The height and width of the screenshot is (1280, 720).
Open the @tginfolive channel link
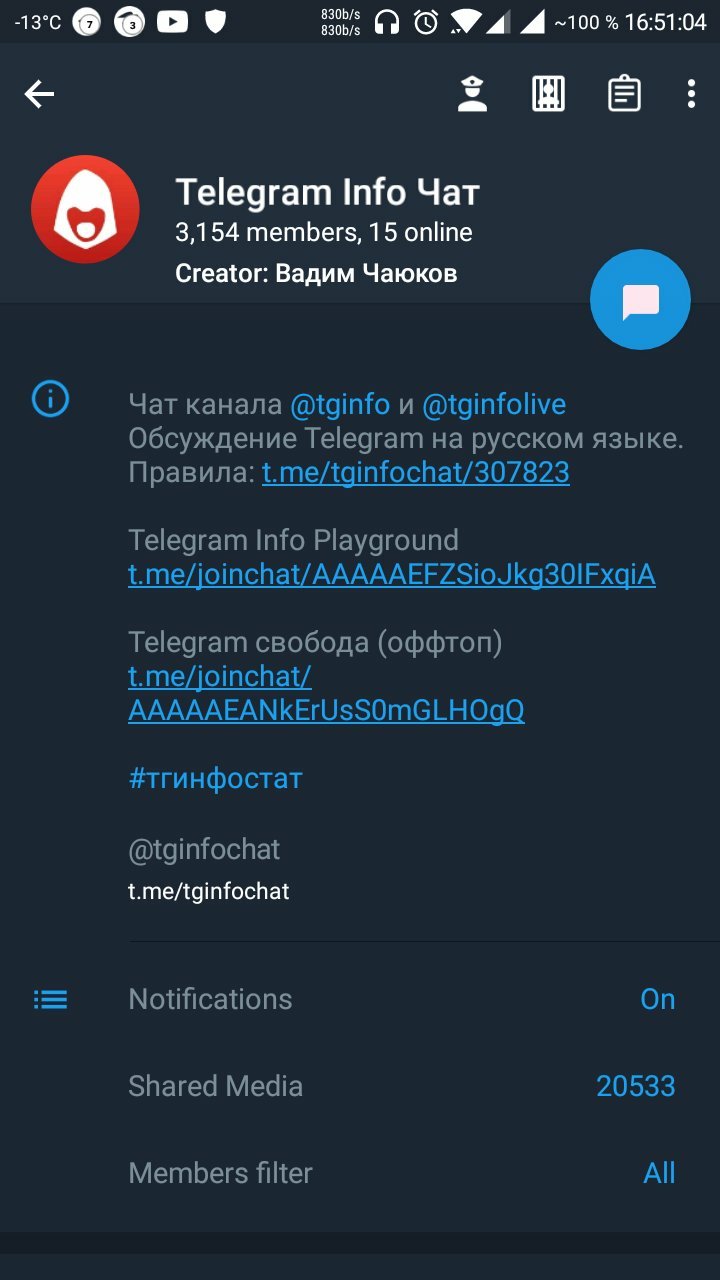pos(494,404)
